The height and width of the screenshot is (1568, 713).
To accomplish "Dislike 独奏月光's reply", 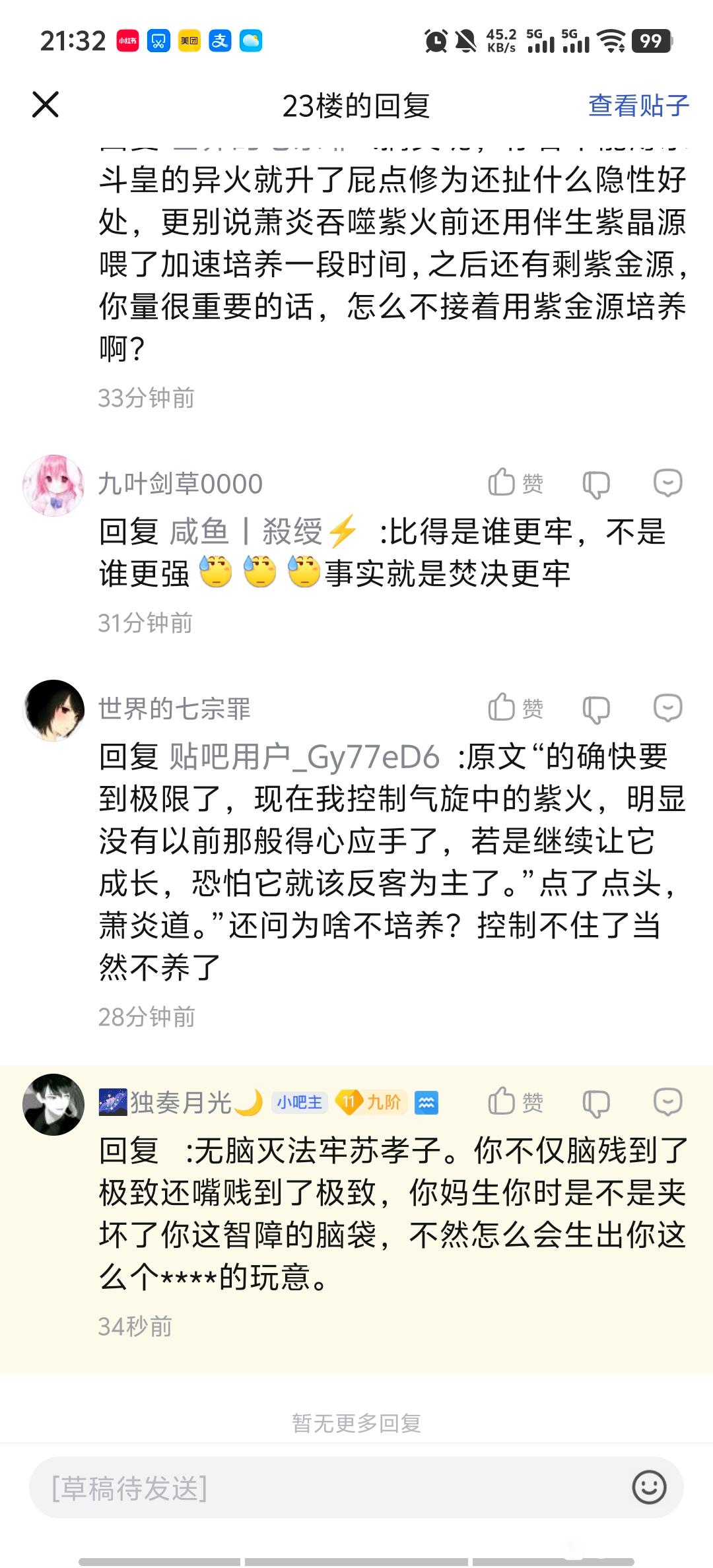I will pyautogui.click(x=595, y=1103).
